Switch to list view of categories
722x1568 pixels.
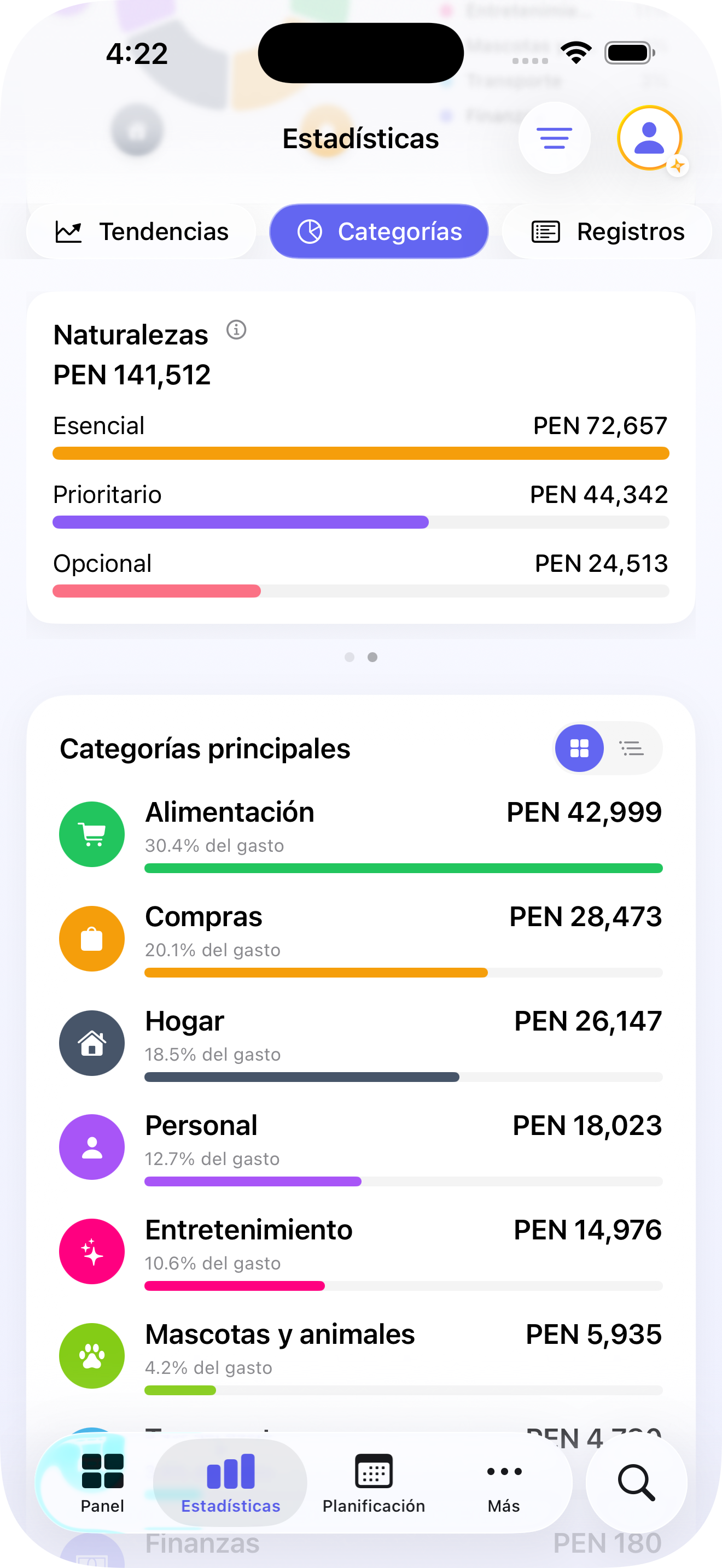(632, 748)
